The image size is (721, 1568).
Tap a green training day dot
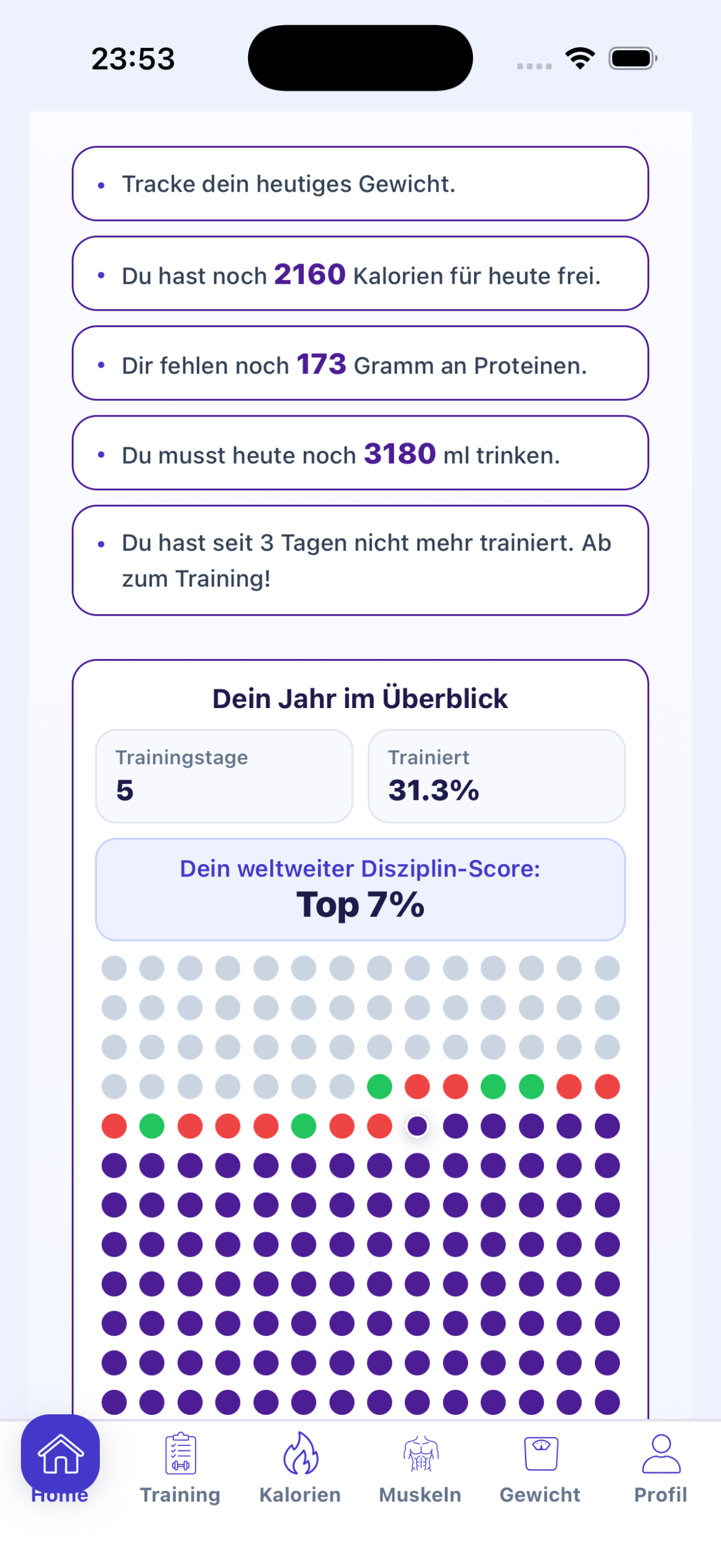(379, 1087)
